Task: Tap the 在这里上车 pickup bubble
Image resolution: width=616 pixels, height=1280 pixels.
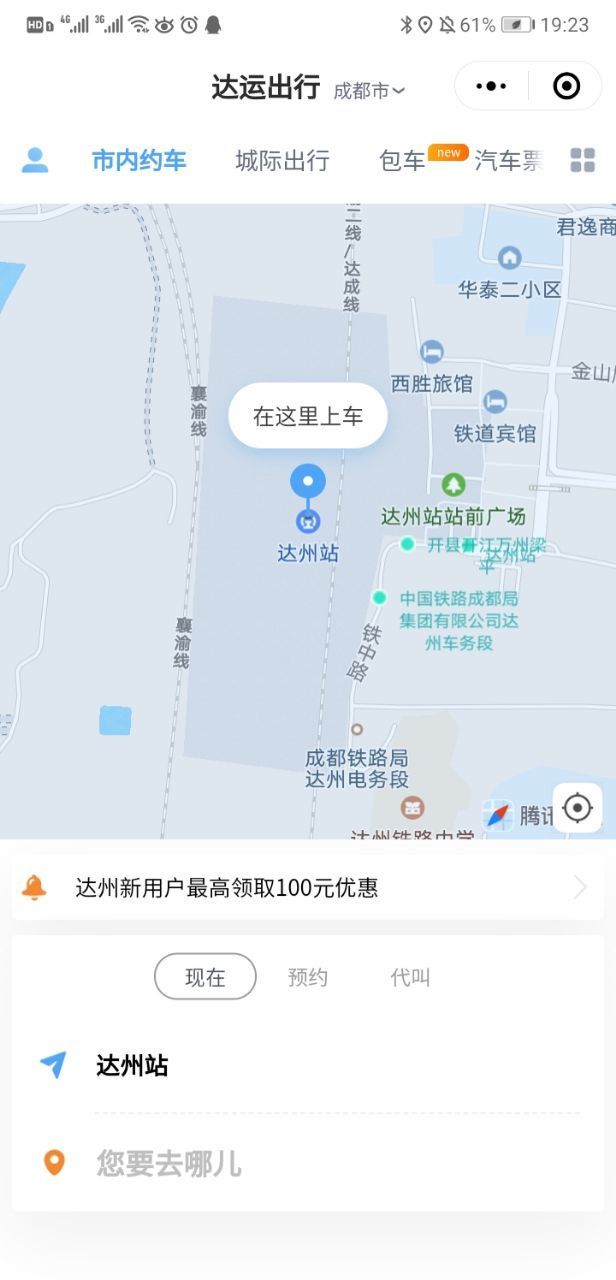Action: (307, 416)
